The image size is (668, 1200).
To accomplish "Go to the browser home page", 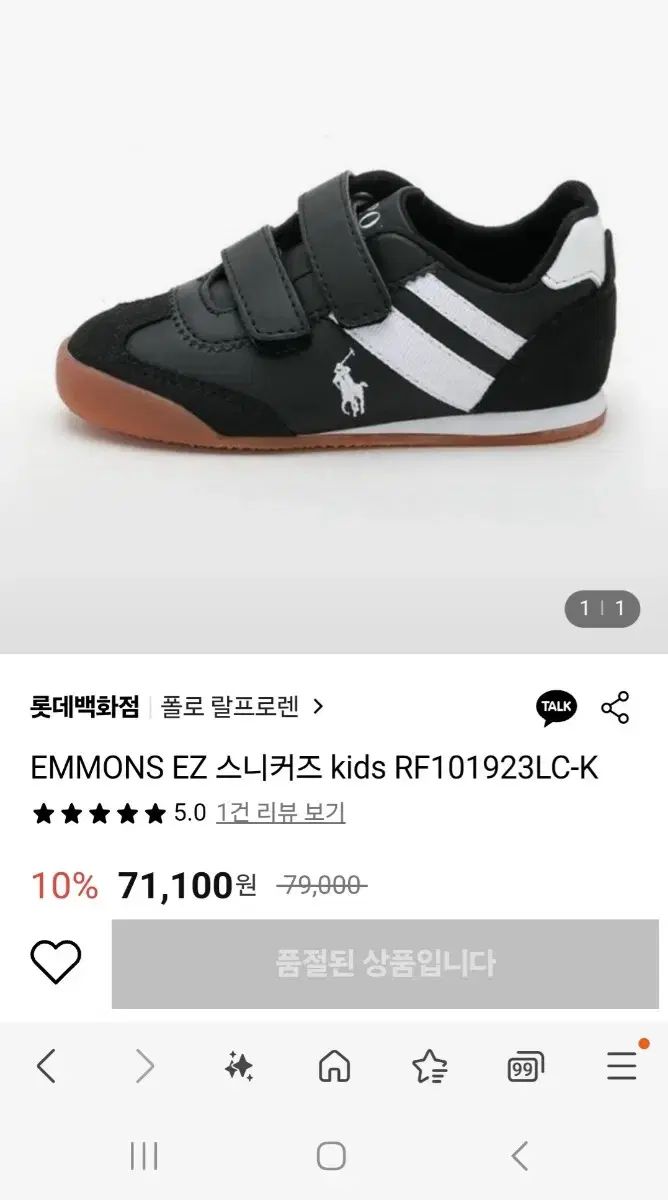I will coord(334,1066).
